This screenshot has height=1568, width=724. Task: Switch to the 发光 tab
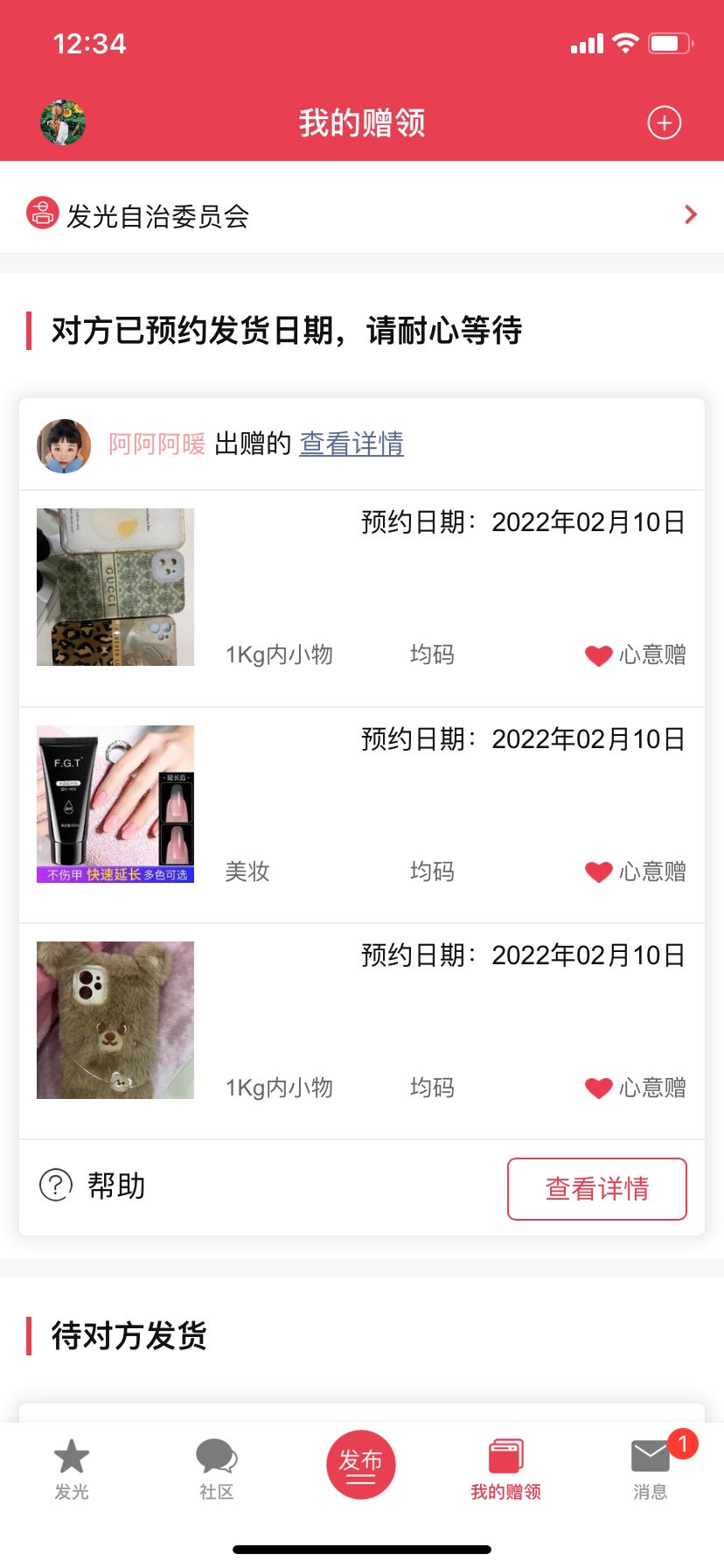point(72,1470)
